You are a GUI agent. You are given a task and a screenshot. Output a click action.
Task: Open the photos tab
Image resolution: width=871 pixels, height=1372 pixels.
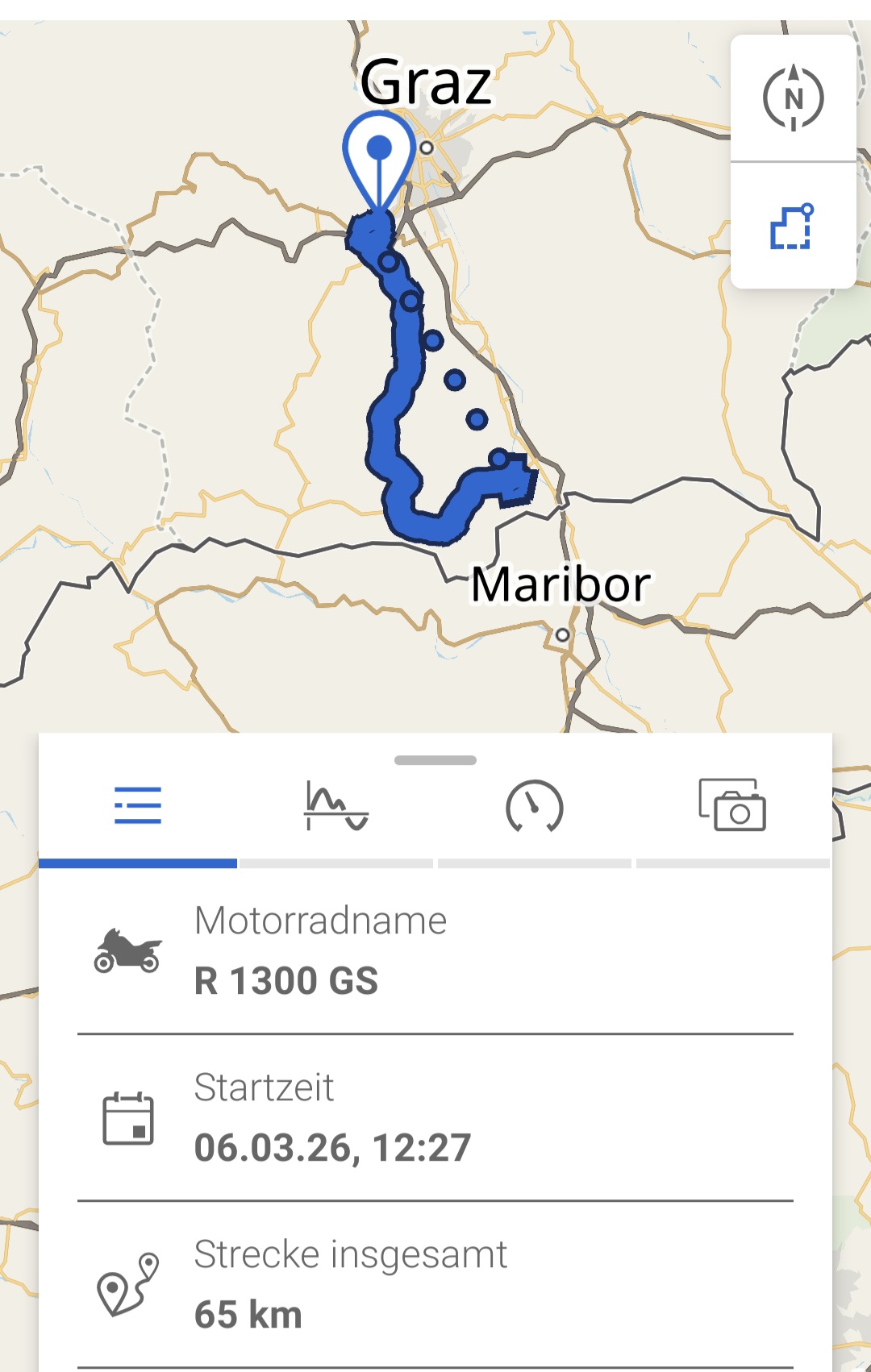(x=732, y=806)
